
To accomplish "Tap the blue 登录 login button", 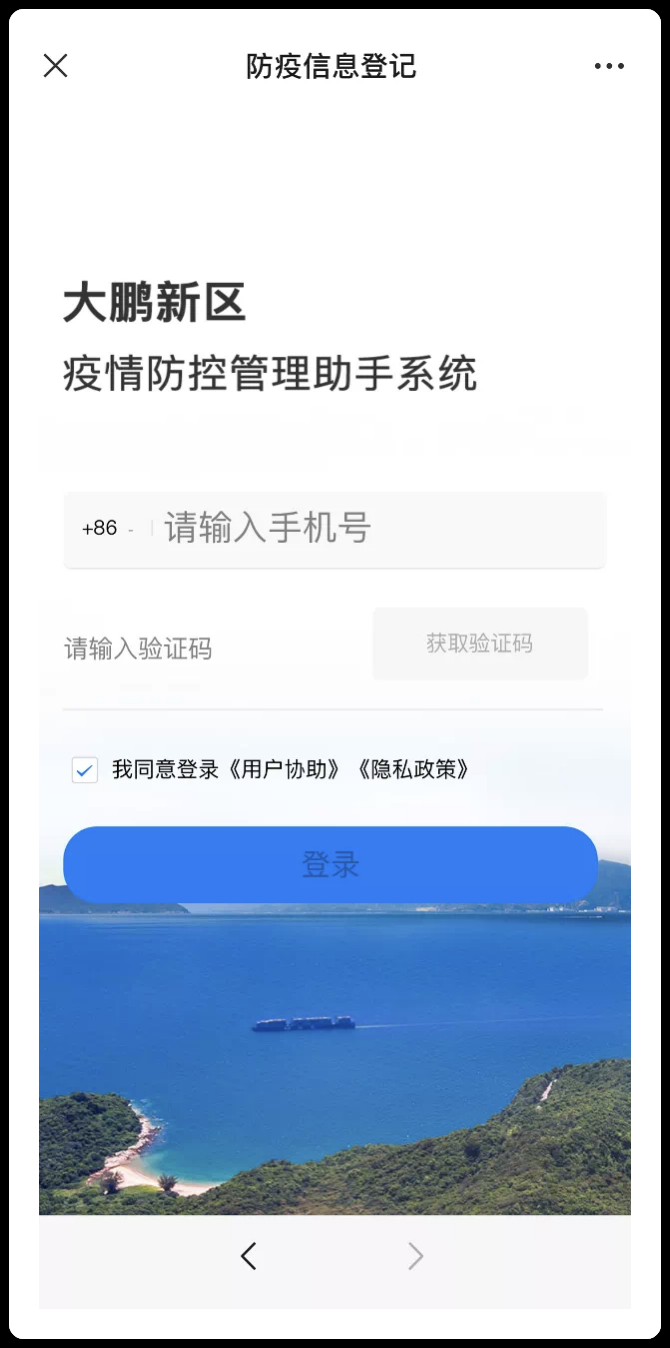I will tap(330, 864).
